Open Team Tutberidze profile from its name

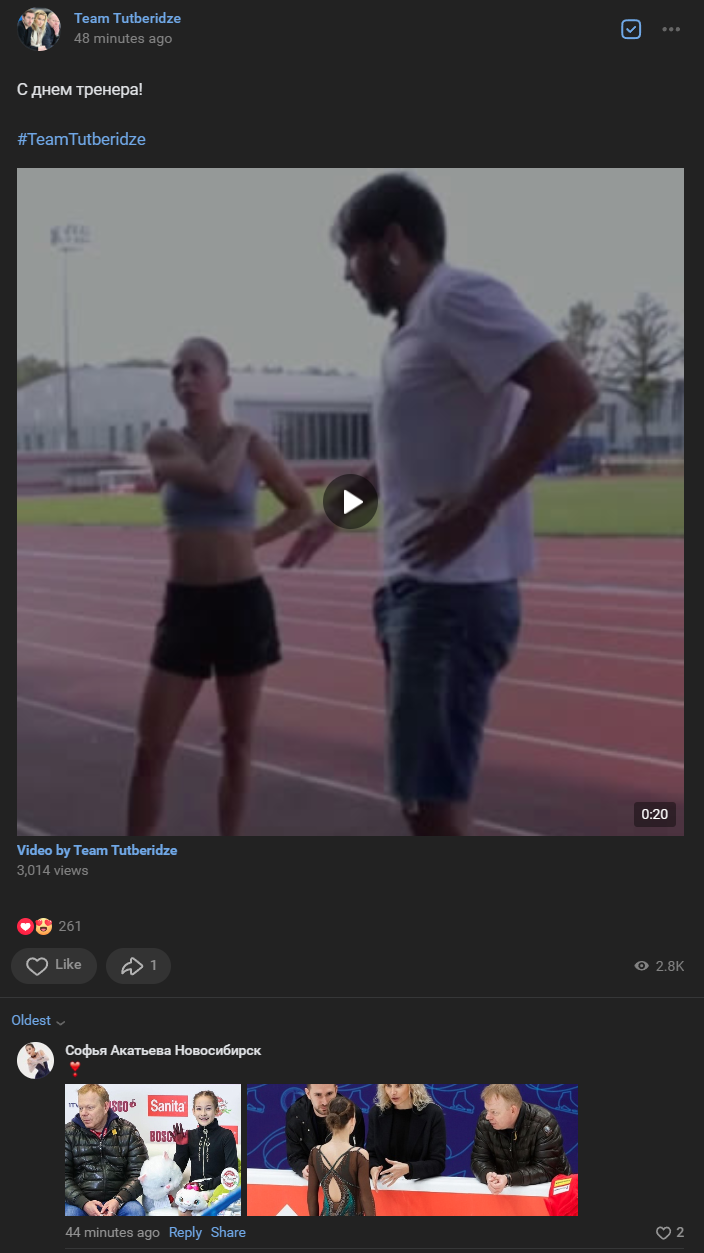tap(127, 18)
